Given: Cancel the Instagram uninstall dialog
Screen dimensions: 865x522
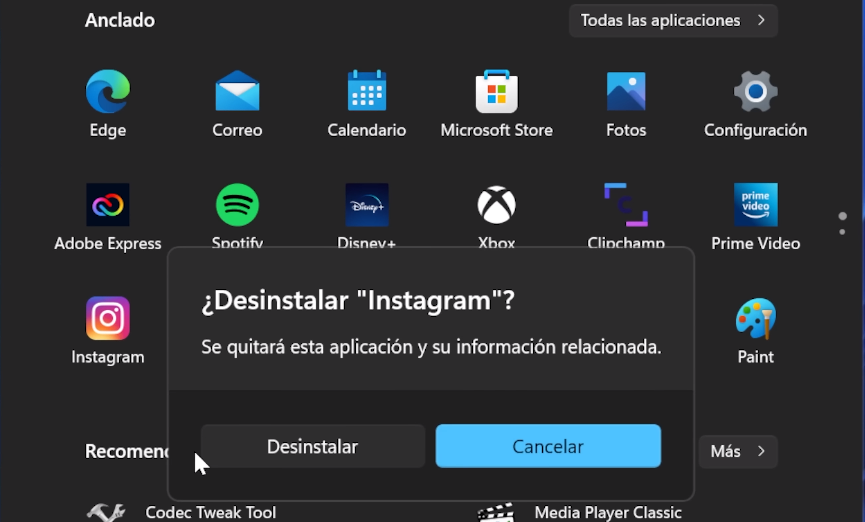Looking at the screenshot, I should point(548,446).
